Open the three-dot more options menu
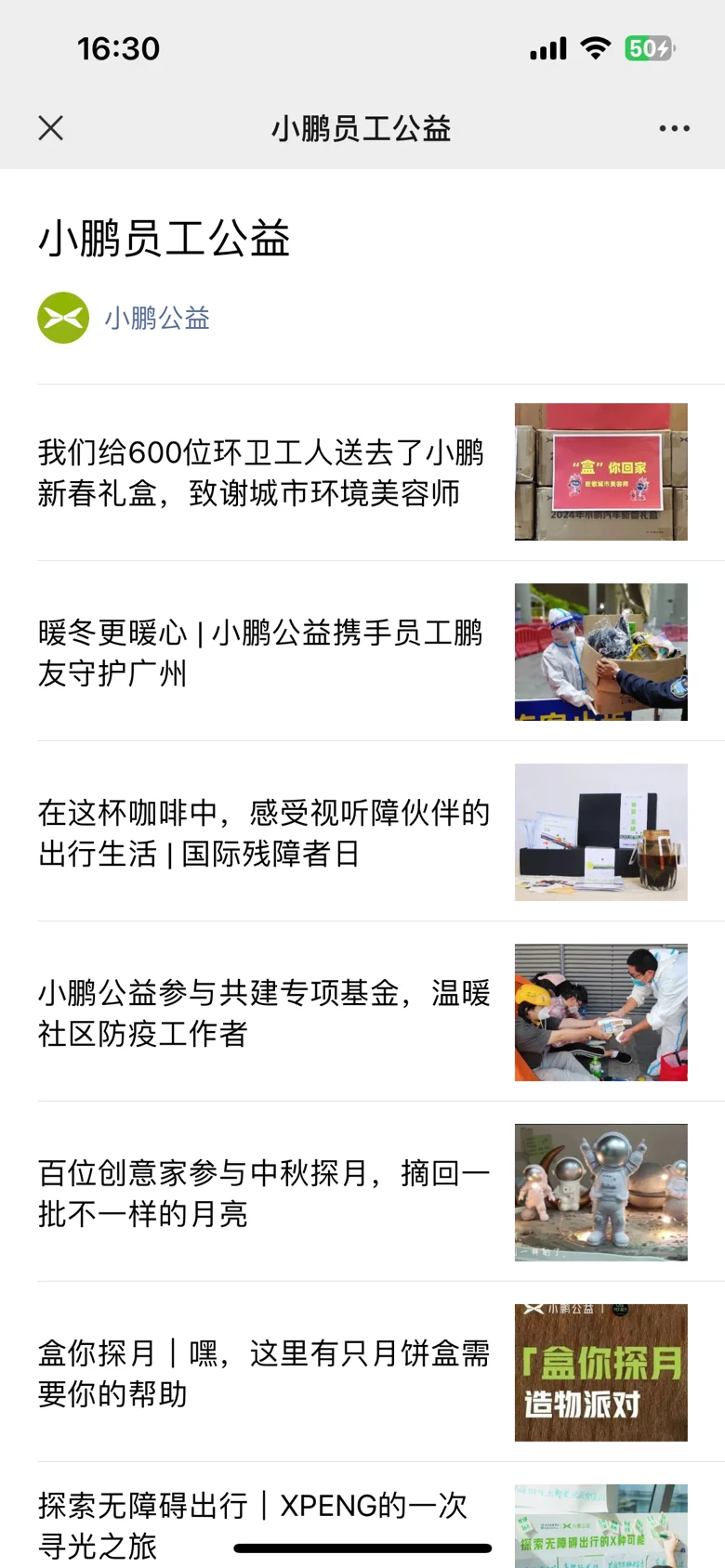Image resolution: width=725 pixels, height=1568 pixels. pos(674,128)
